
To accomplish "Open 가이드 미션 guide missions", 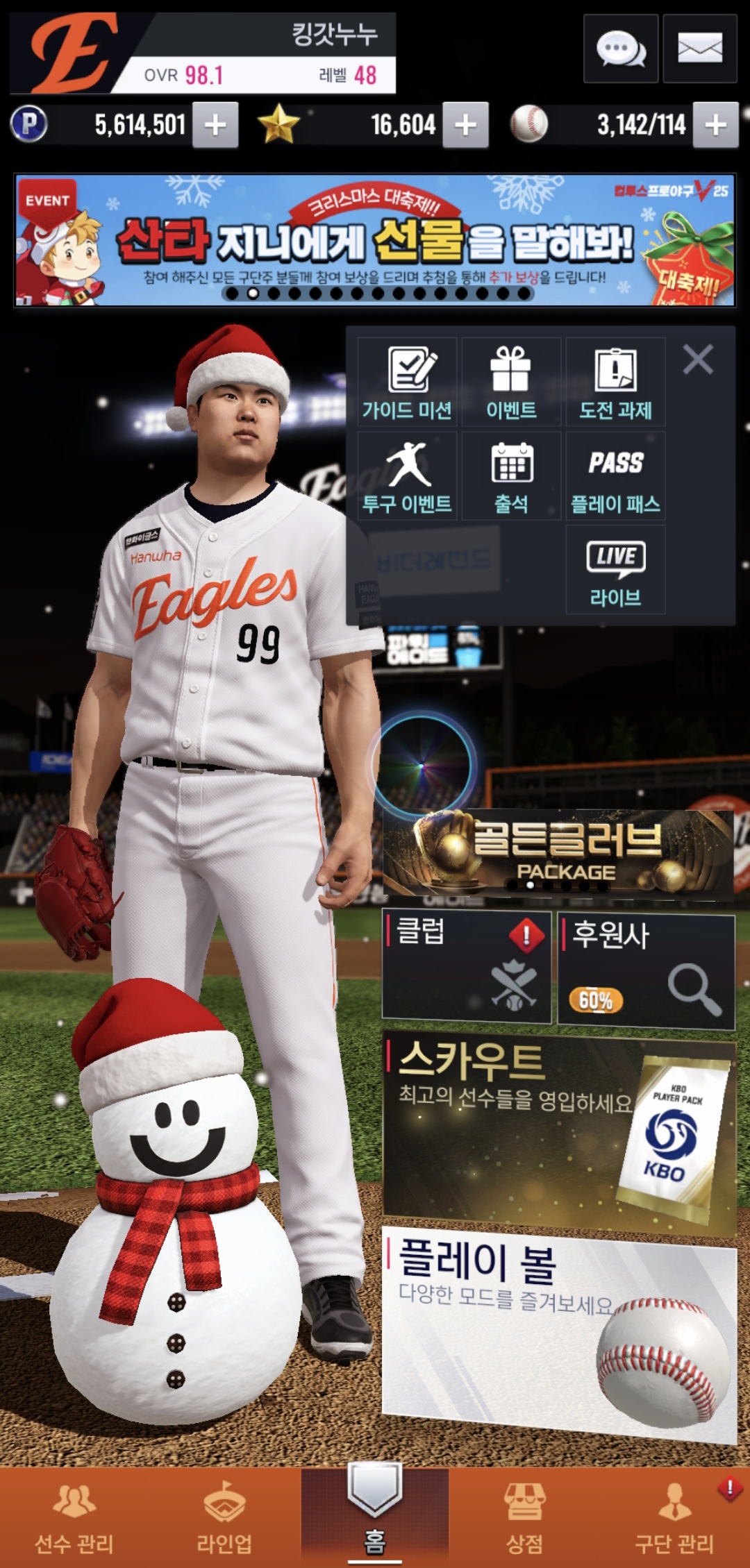I will click(x=407, y=382).
